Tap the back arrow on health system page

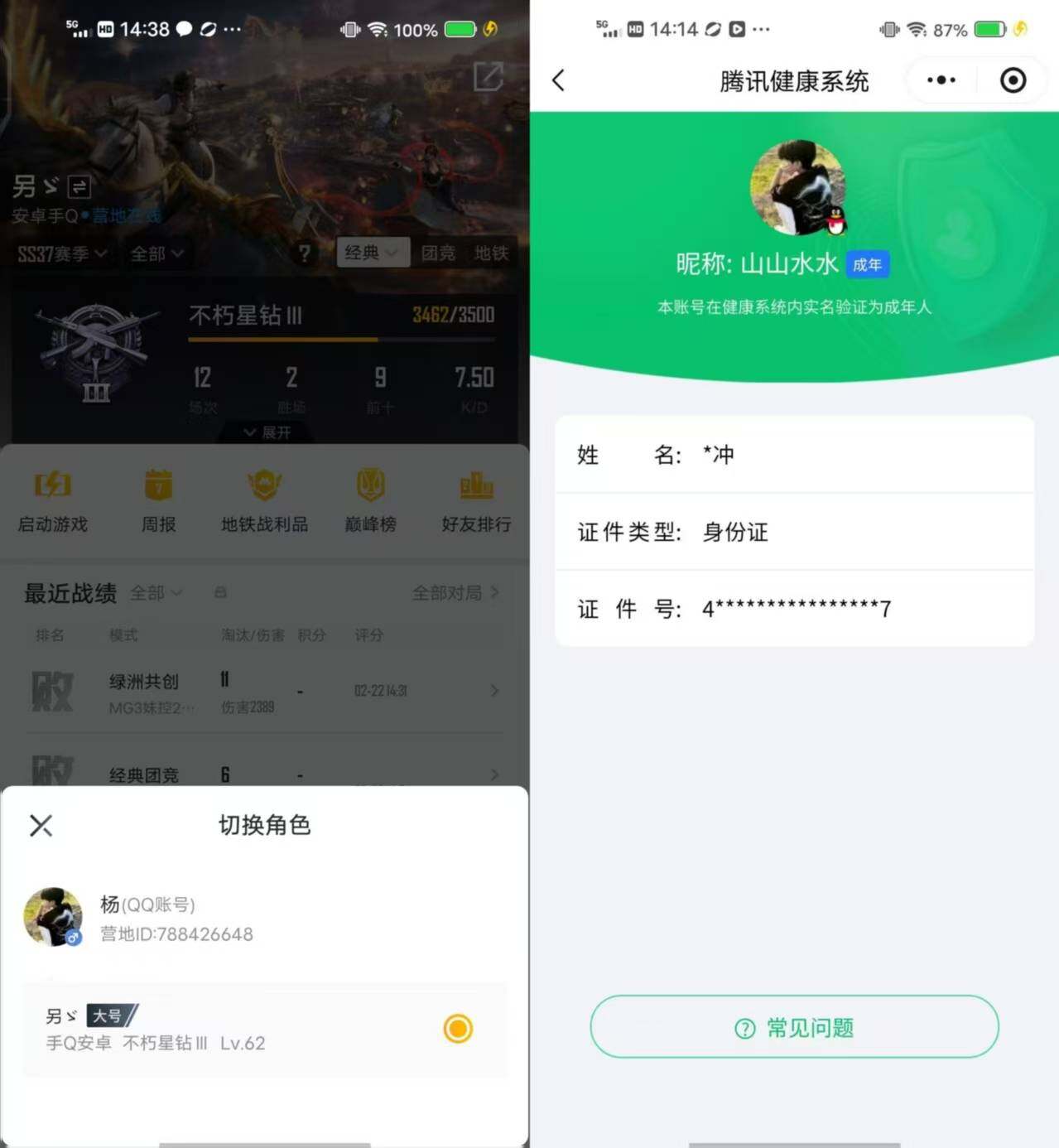[559, 80]
